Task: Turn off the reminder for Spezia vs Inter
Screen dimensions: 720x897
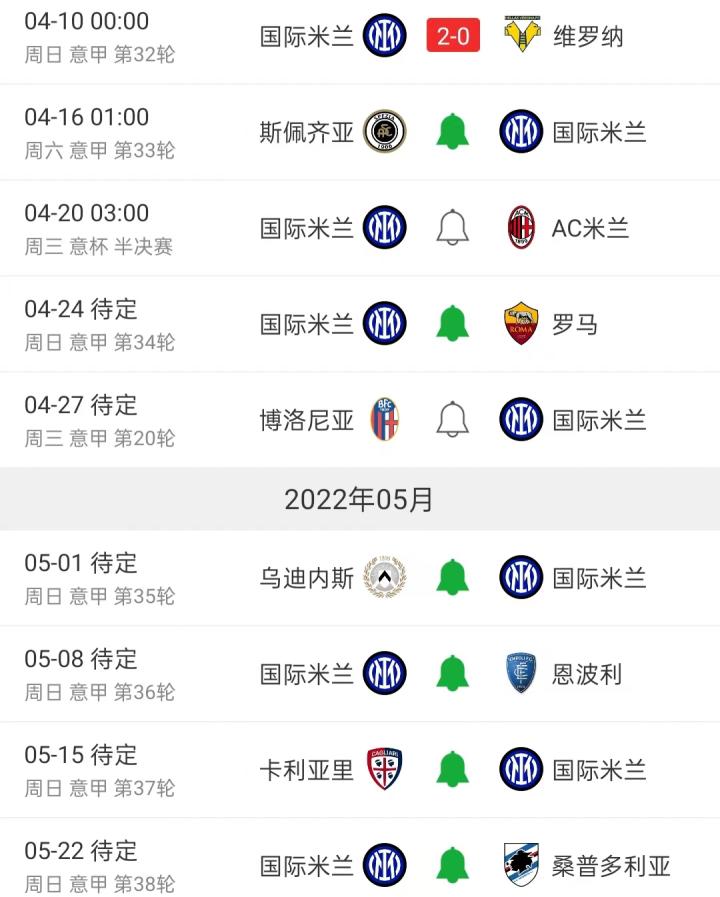Action: pos(452,132)
